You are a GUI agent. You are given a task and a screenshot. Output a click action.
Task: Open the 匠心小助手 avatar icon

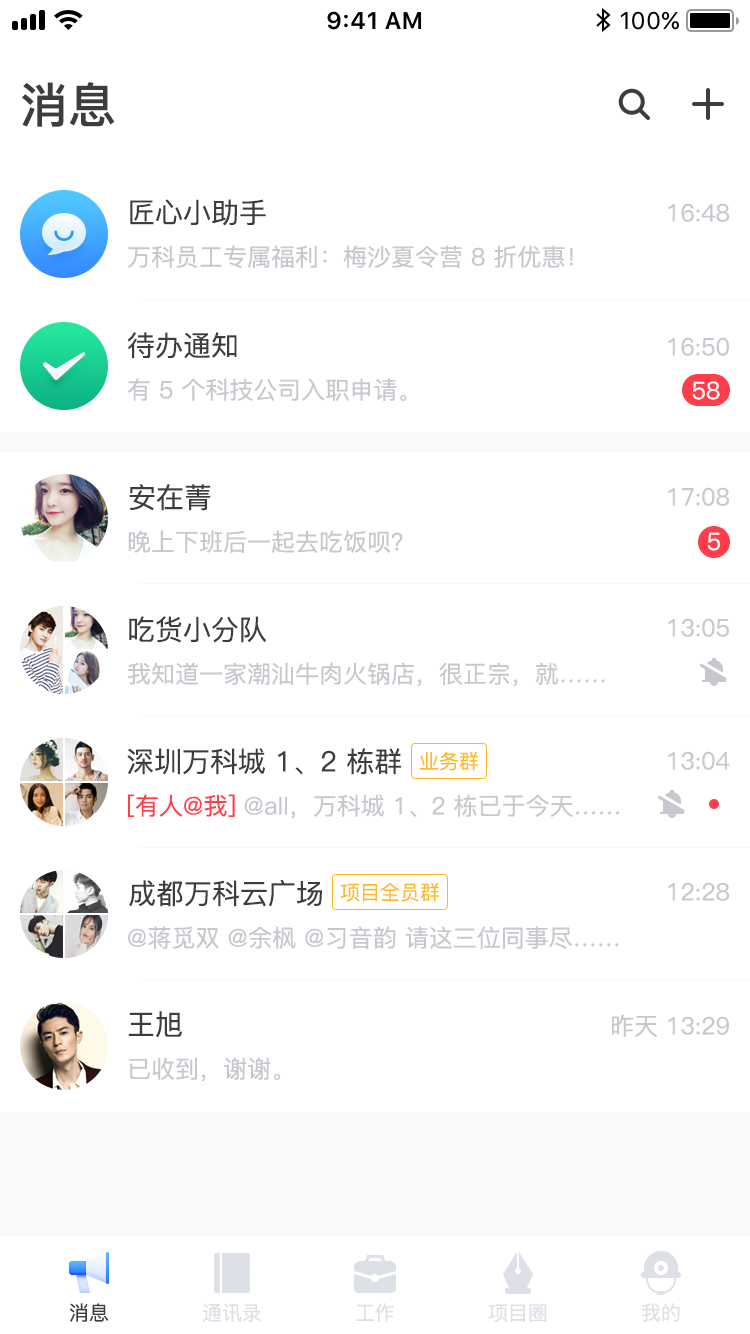click(64, 234)
